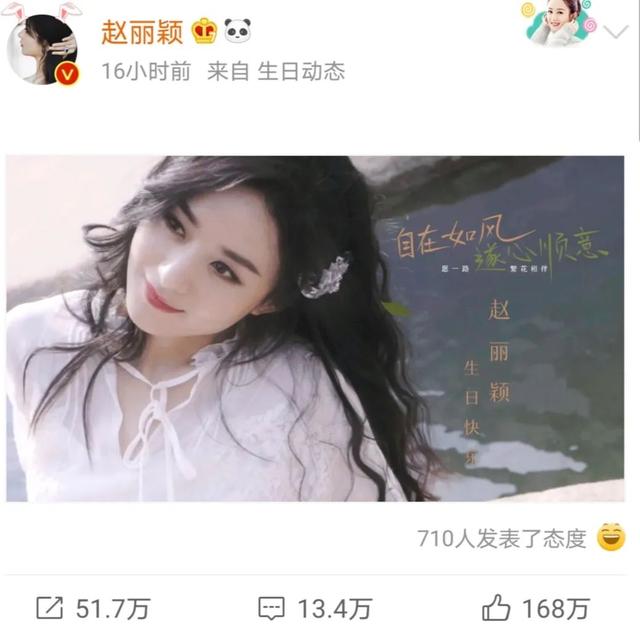
Task: Open the comments with 13.4万 replies
Action: (314, 607)
